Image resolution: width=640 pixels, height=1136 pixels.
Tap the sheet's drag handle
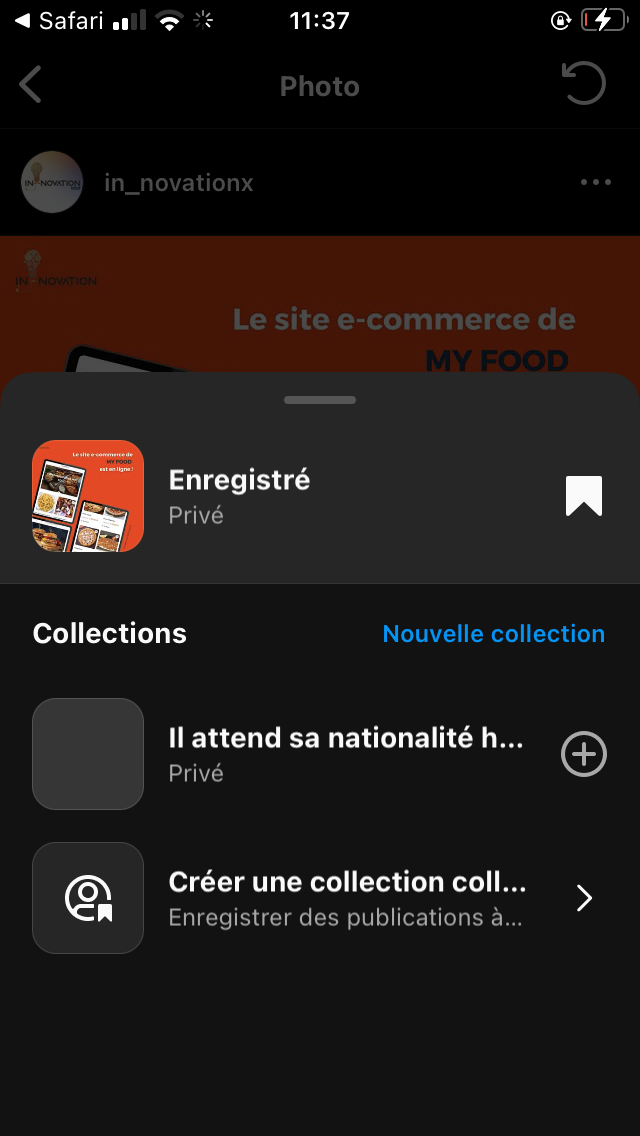pyautogui.click(x=320, y=400)
